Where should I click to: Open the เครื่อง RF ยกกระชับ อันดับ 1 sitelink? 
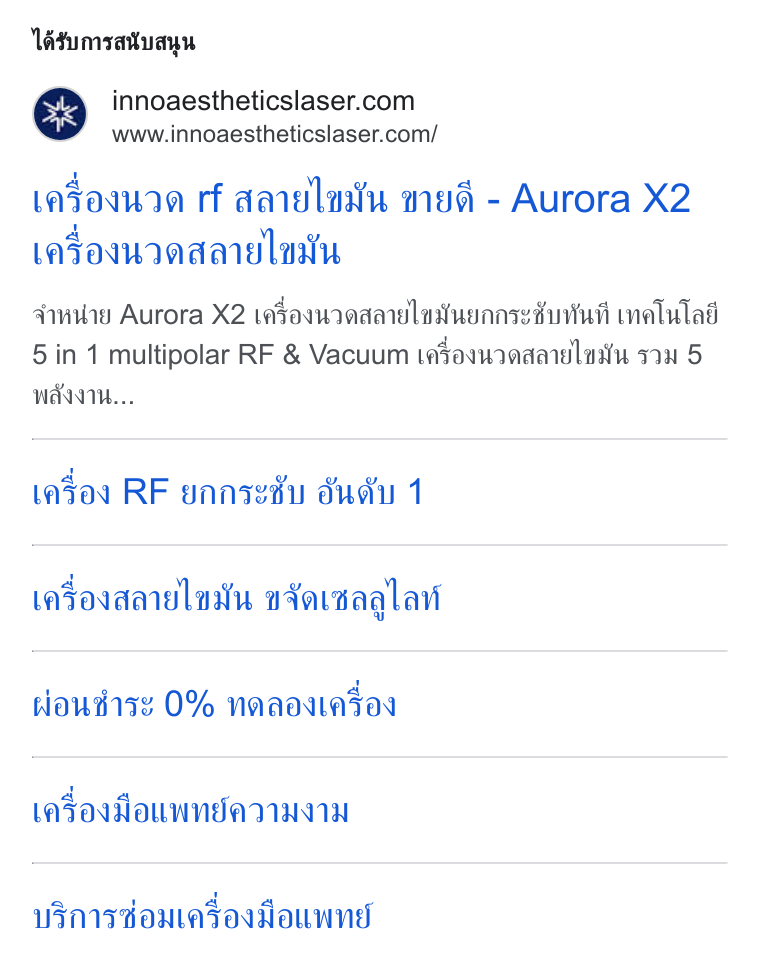coord(227,493)
